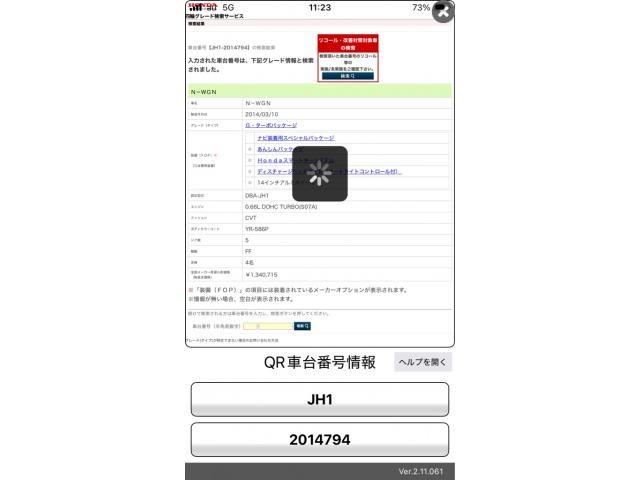Close the web page overlay
The height and width of the screenshot is (480, 640).
pos(443,11)
